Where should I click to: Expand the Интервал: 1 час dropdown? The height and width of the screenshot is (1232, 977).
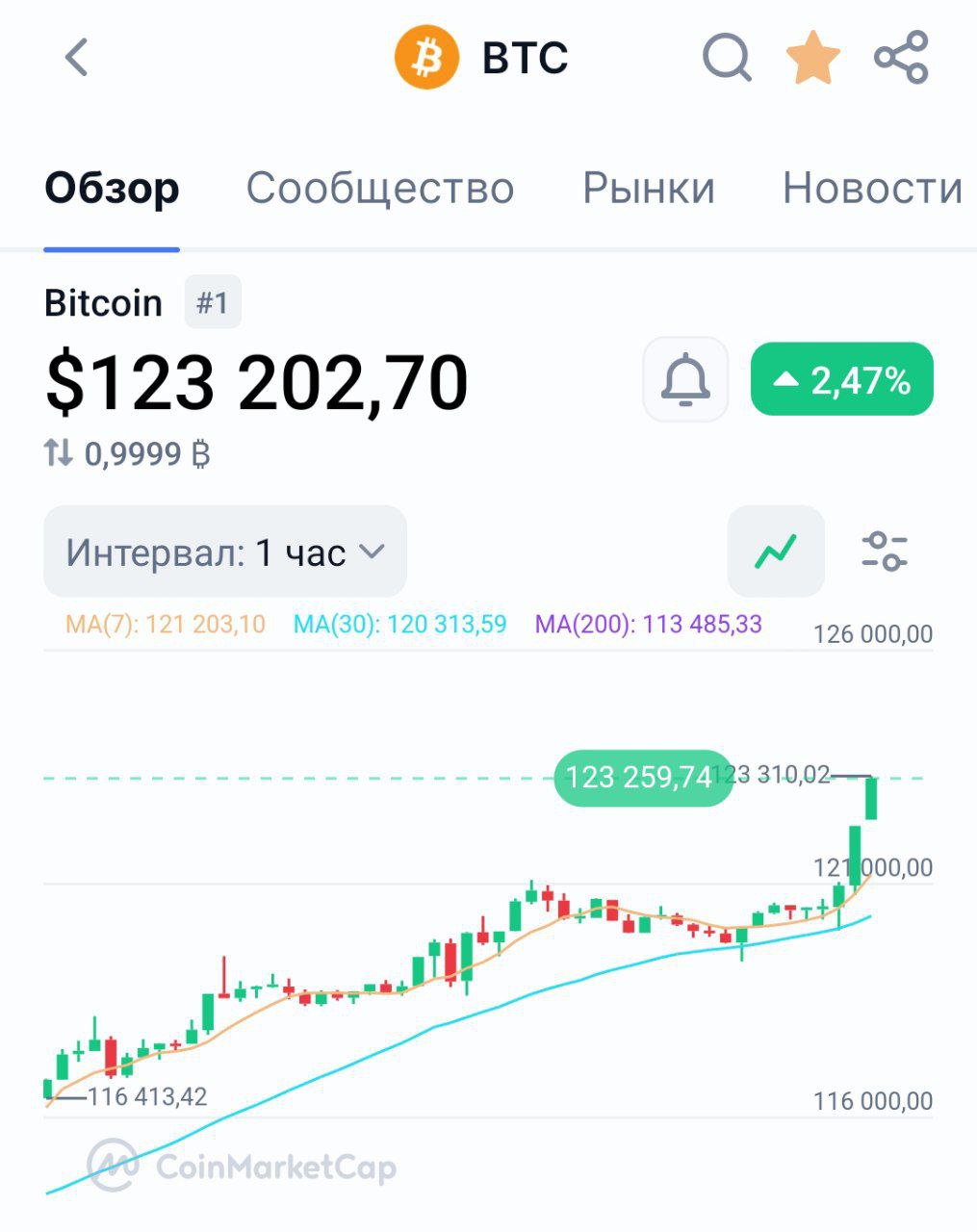tap(225, 552)
